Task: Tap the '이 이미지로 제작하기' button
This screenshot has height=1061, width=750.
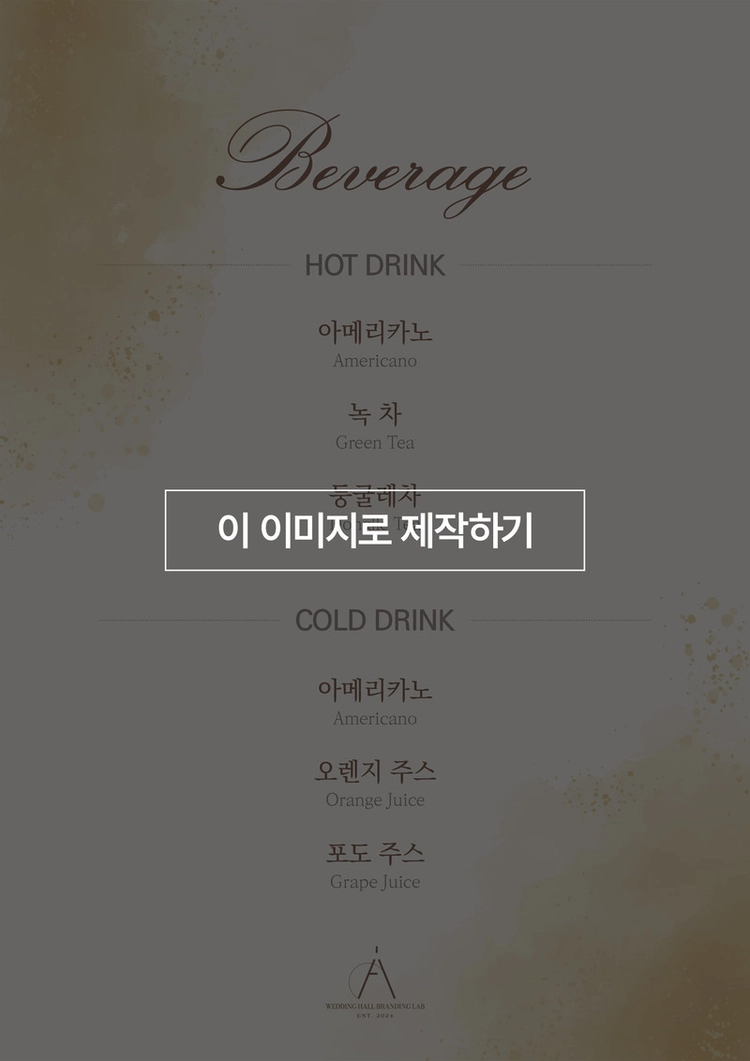Action: coord(375,530)
